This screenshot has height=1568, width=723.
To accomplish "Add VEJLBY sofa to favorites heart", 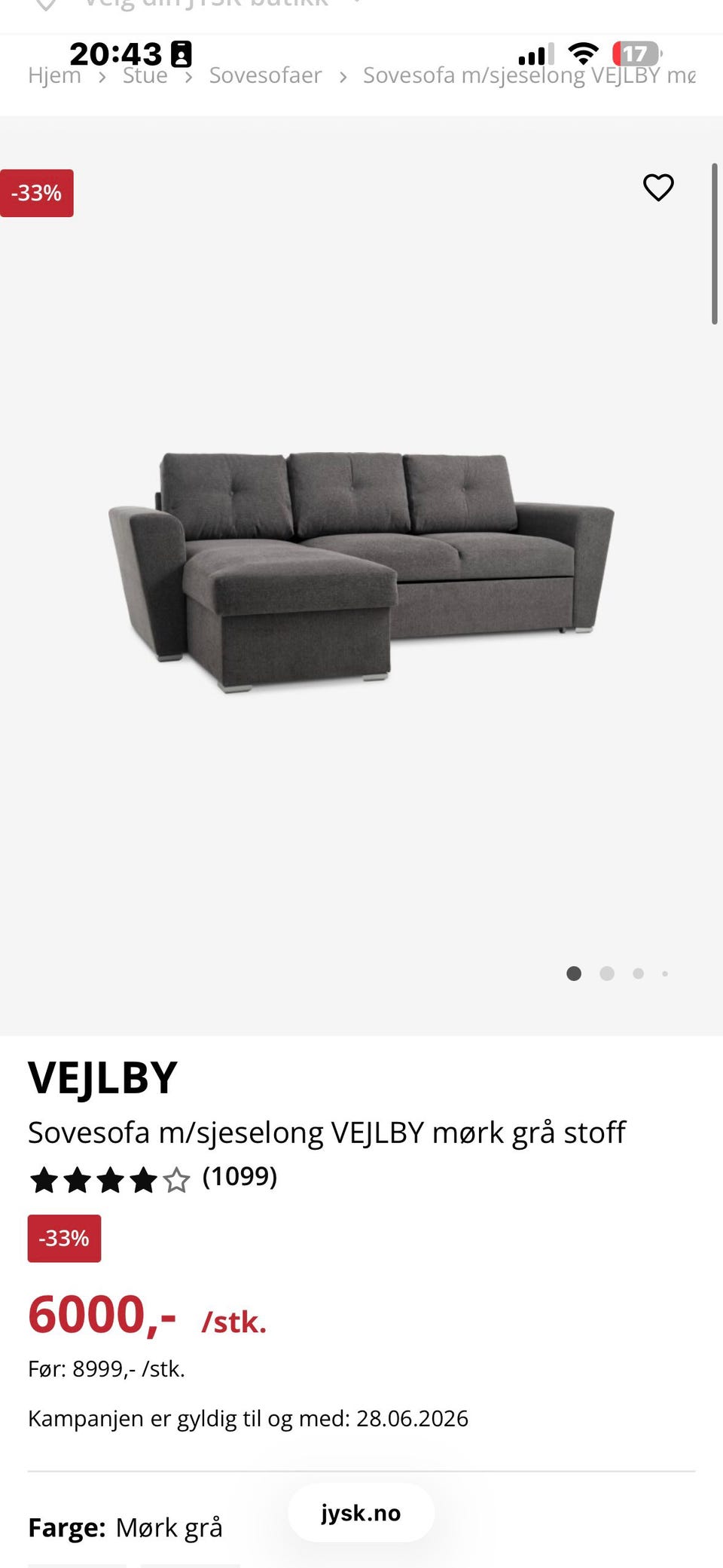I will [658, 188].
